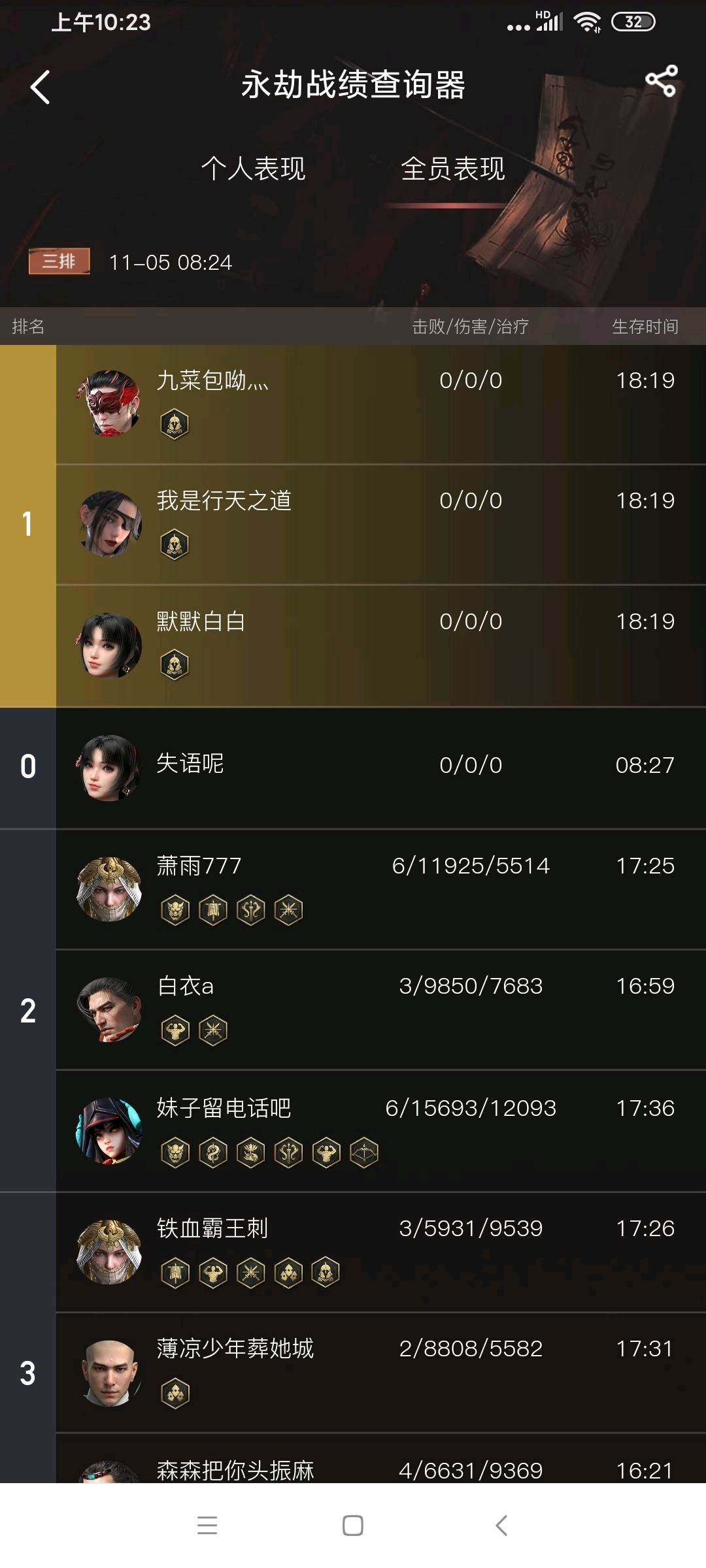
Task: Open recent apps from navigation bar
Action: point(207,1526)
